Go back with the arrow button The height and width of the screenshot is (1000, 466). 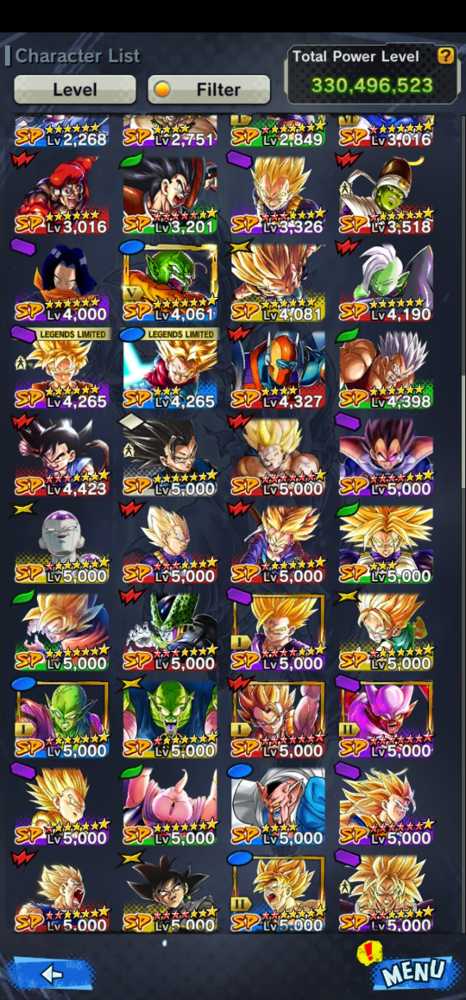[x=52, y=974]
